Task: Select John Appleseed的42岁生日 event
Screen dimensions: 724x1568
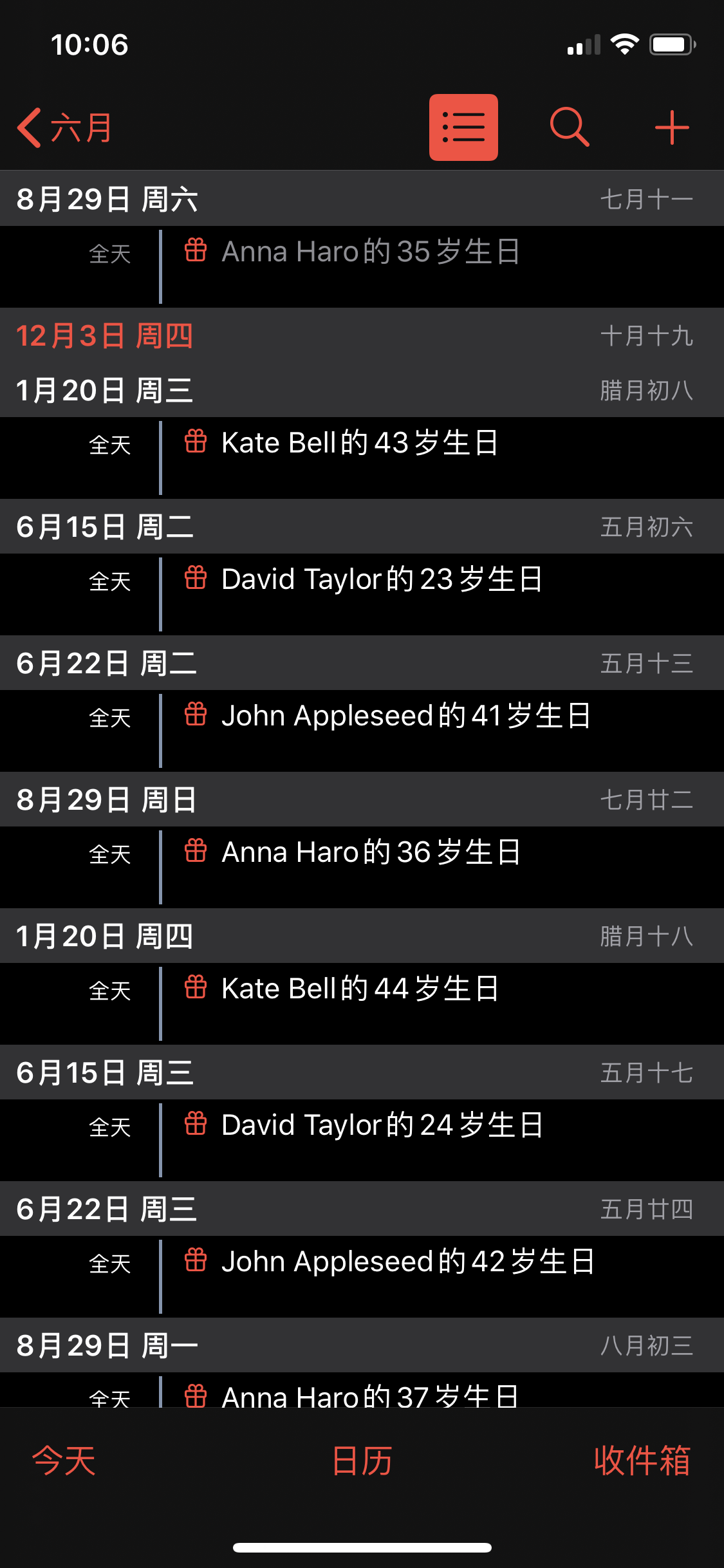Action: click(408, 1262)
